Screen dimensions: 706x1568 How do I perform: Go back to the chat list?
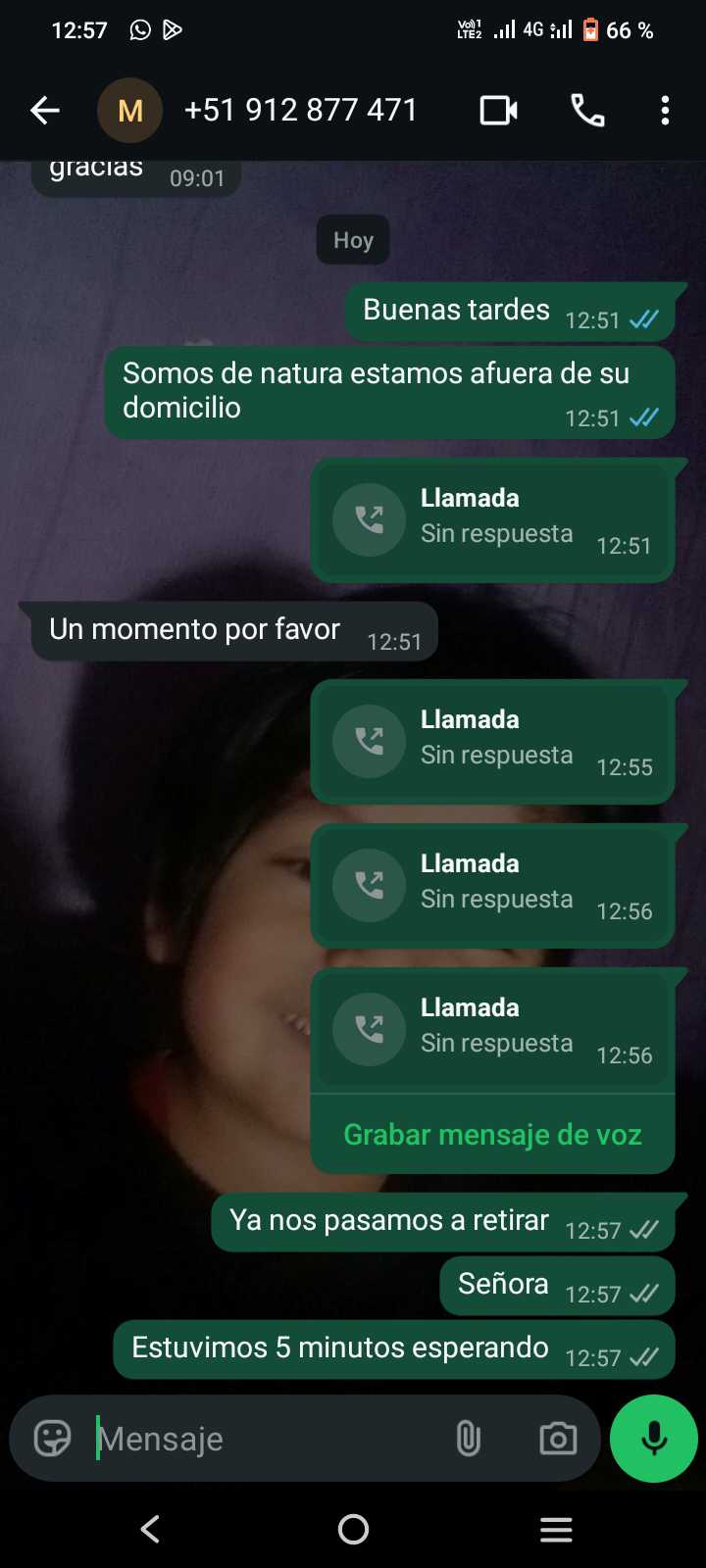pyautogui.click(x=45, y=111)
